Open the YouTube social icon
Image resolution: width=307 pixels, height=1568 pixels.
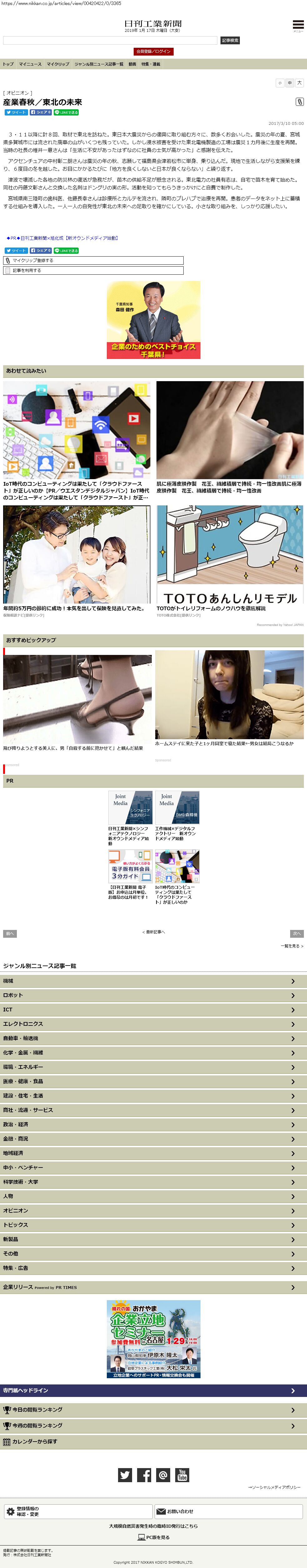(182, 1475)
